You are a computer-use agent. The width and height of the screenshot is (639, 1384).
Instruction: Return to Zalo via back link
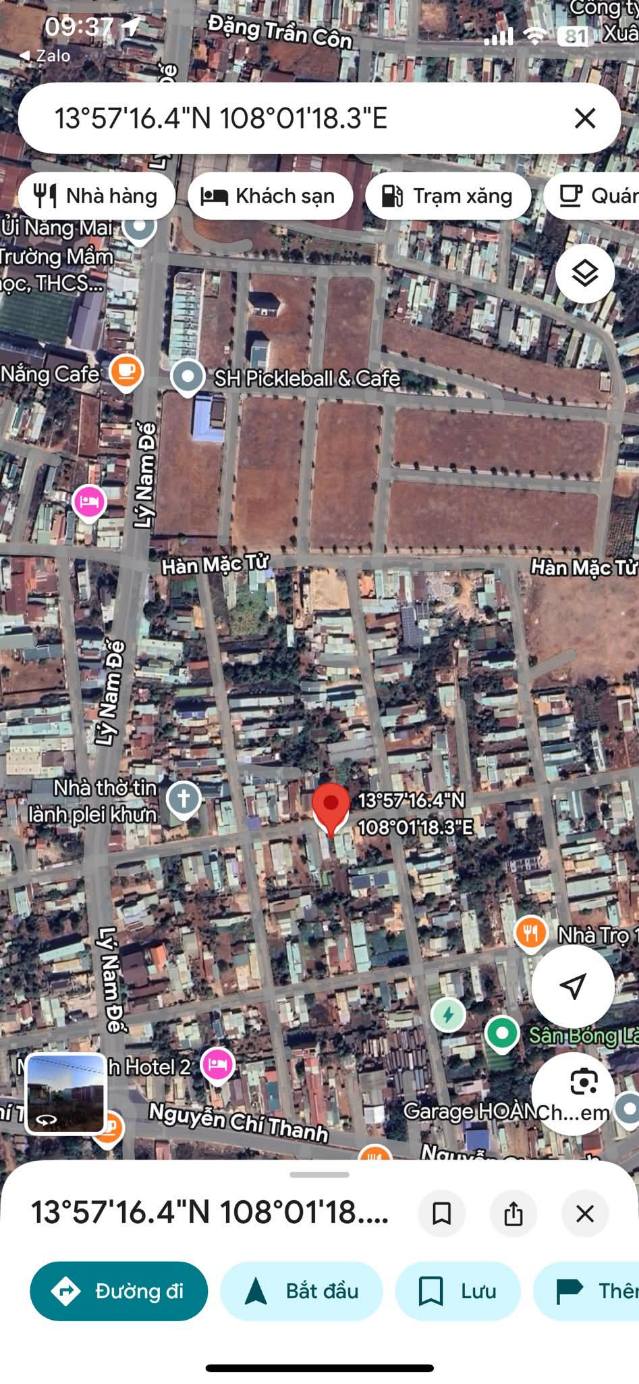(x=45, y=56)
